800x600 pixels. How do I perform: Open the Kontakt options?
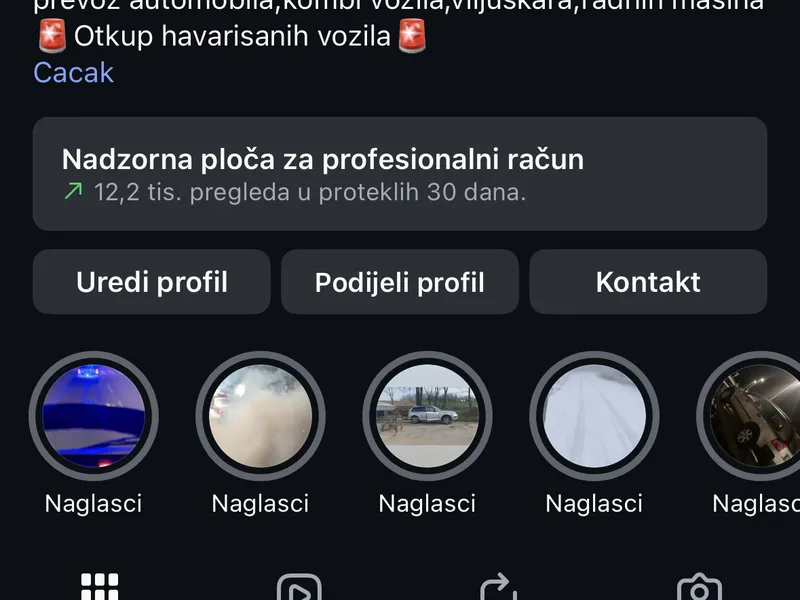click(648, 282)
